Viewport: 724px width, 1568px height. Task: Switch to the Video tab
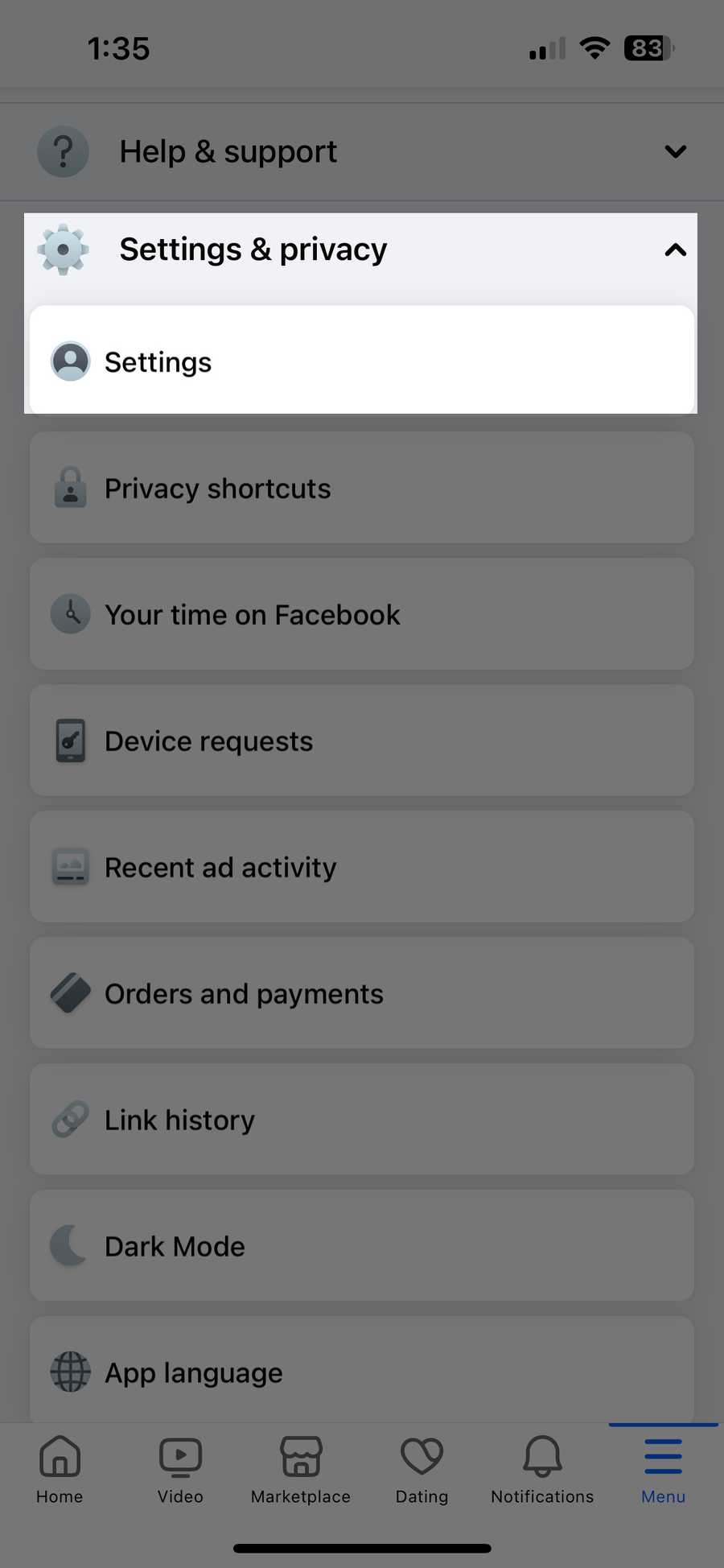(x=180, y=1470)
